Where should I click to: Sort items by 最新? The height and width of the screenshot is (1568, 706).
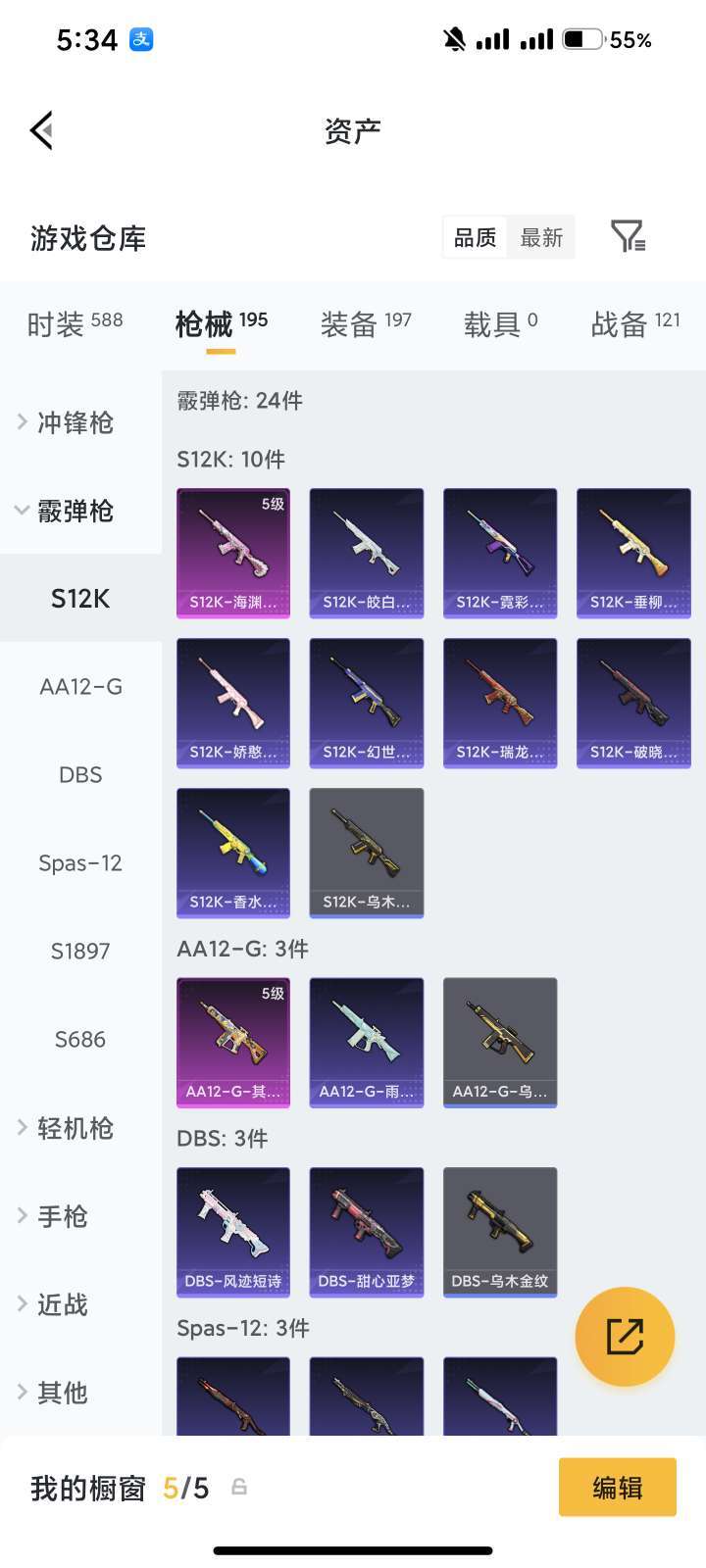pyautogui.click(x=541, y=237)
